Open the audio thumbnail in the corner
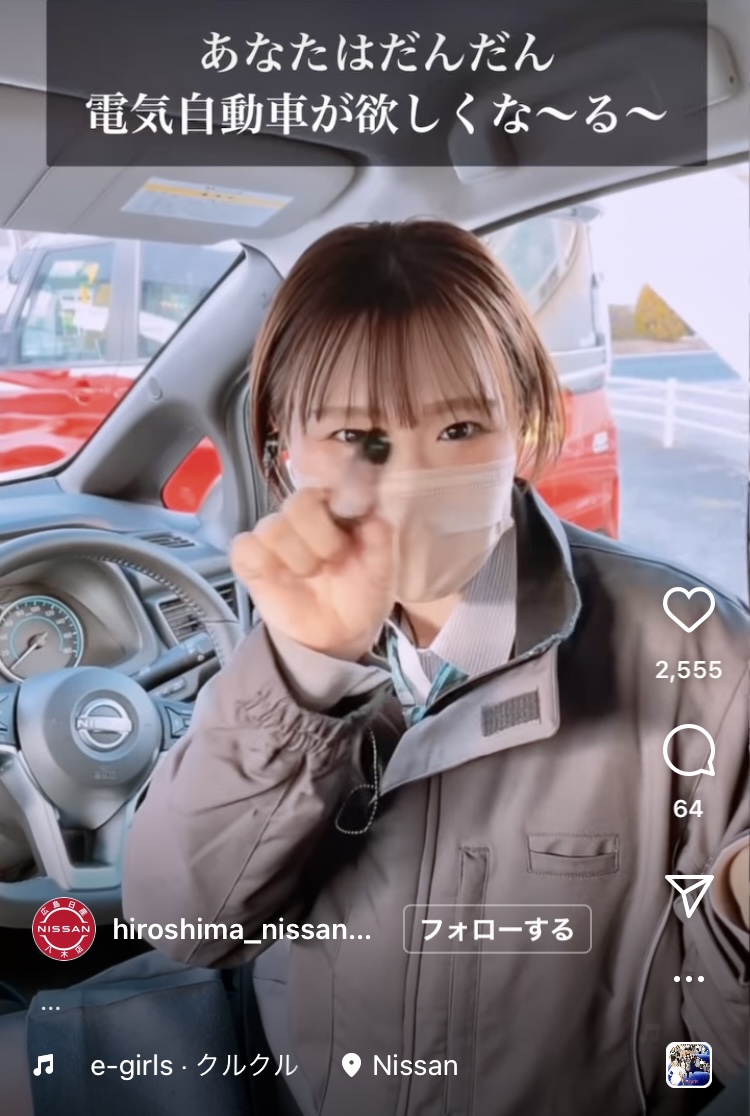The width and height of the screenshot is (750, 1116). coord(689,1065)
